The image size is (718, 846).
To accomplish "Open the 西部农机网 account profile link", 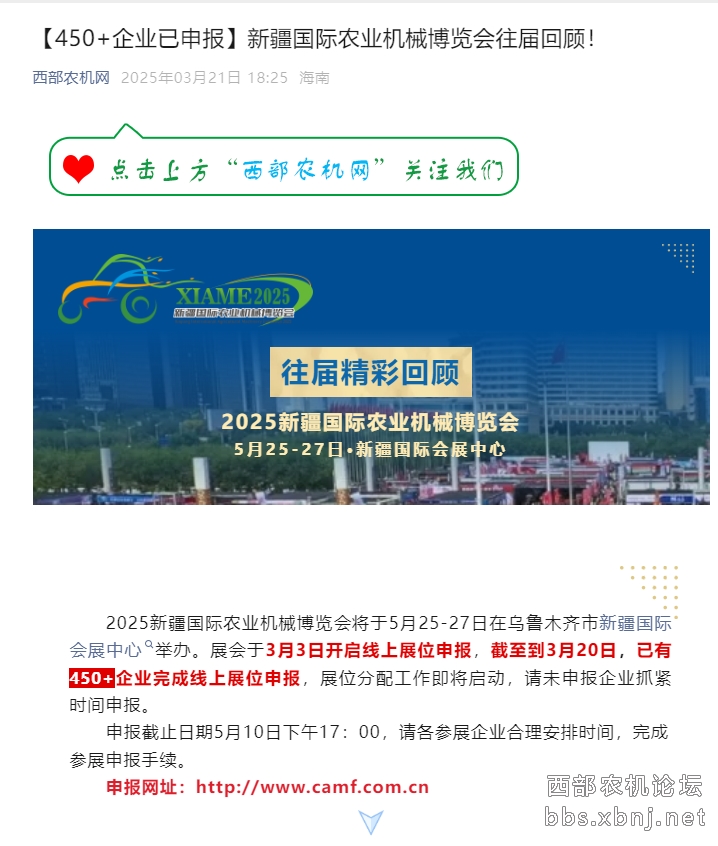I will [71, 77].
